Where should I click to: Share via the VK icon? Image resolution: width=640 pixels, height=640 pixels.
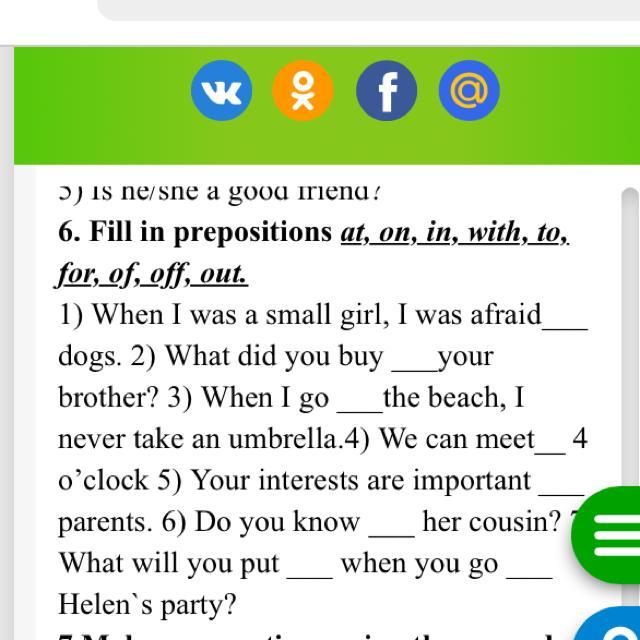point(222,91)
